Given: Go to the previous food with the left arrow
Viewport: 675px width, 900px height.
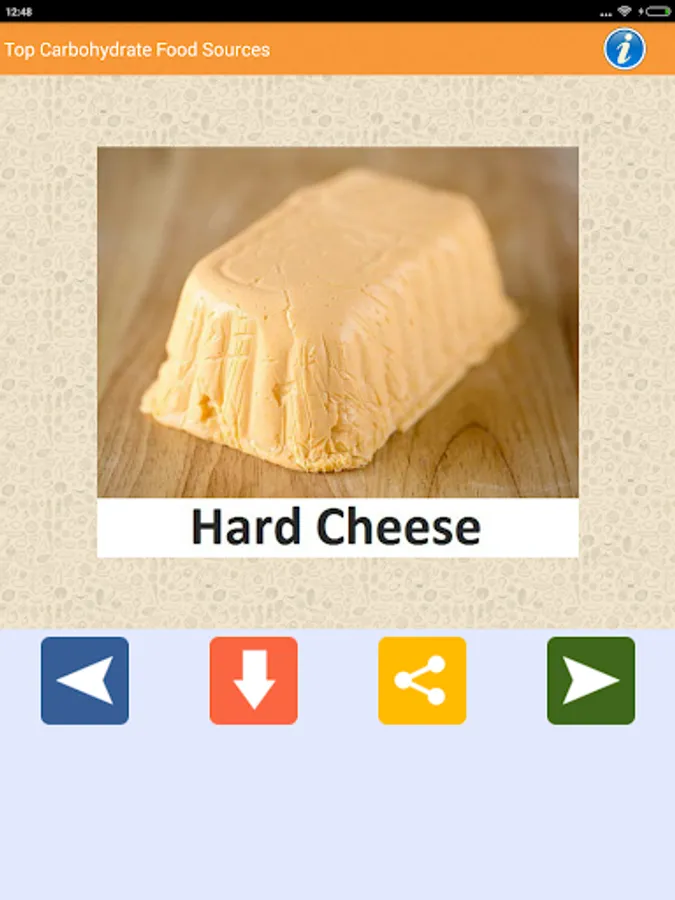Looking at the screenshot, I should [85, 680].
